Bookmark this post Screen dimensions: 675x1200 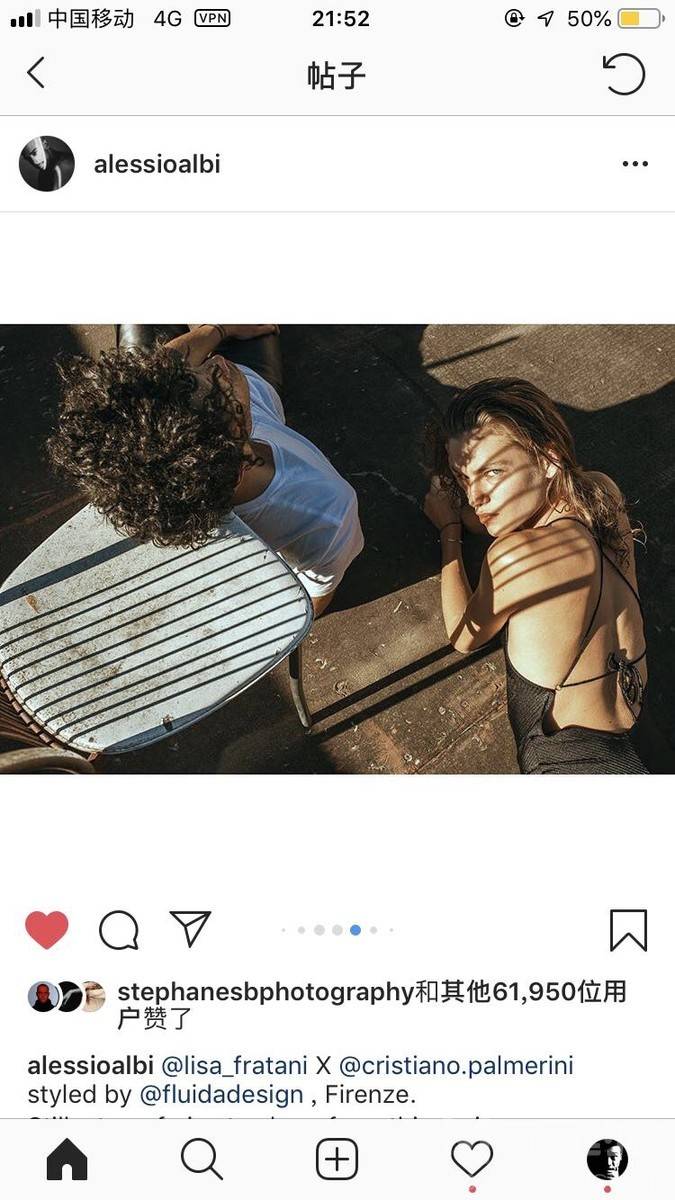pos(628,930)
